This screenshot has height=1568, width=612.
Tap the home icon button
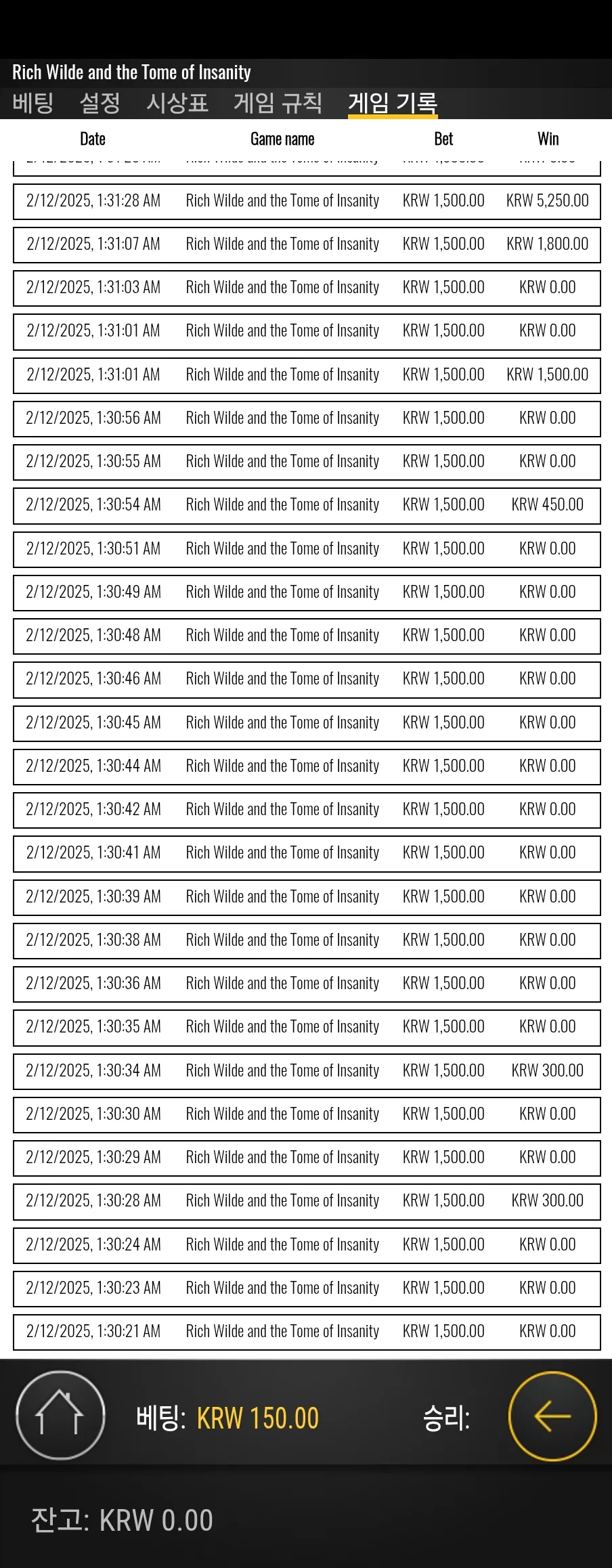tap(60, 1415)
